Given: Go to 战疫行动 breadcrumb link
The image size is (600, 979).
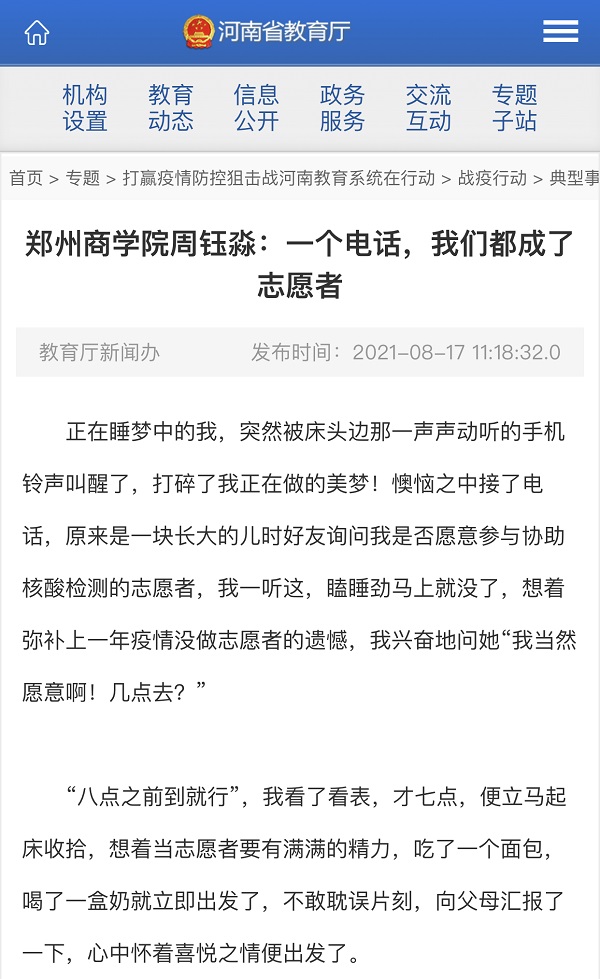Looking at the screenshot, I should click(492, 179).
